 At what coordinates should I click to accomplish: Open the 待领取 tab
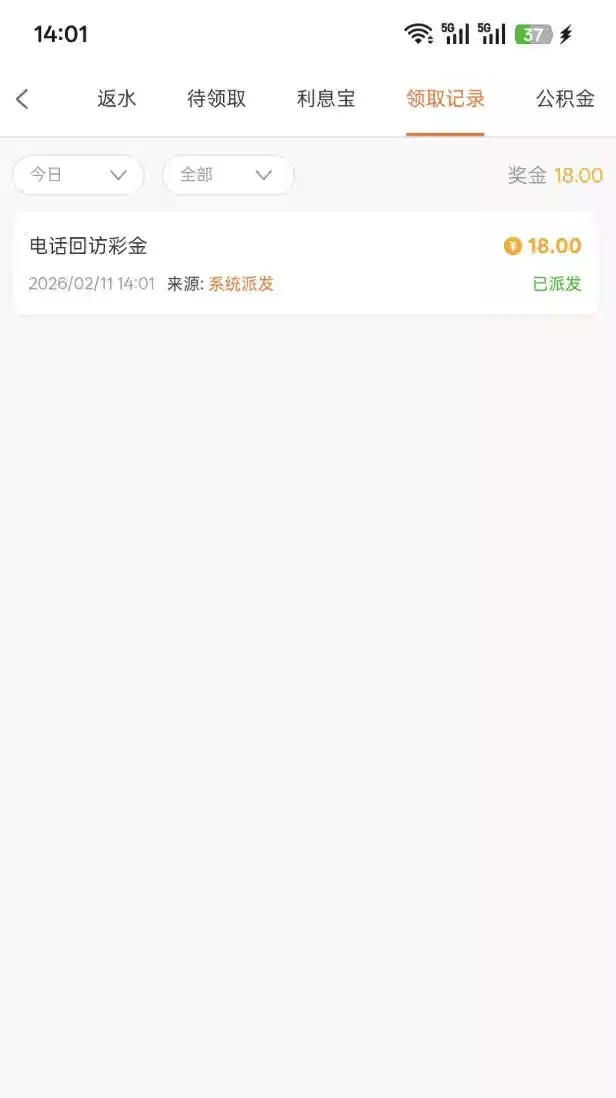click(216, 99)
